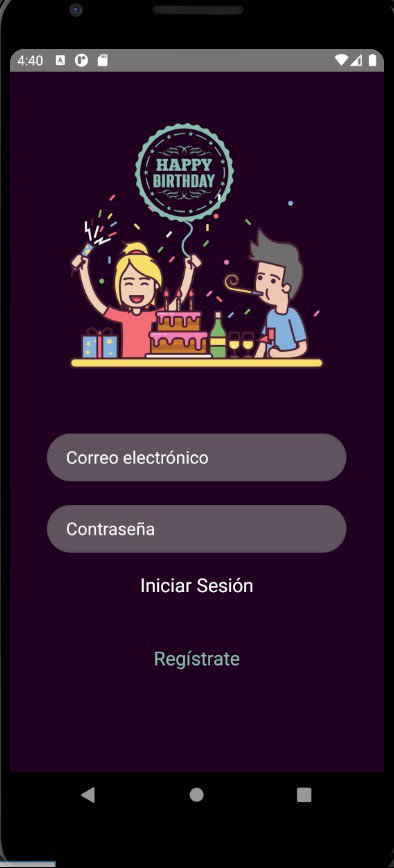
Task: Tap the Correo electrónico field
Action: click(196, 457)
